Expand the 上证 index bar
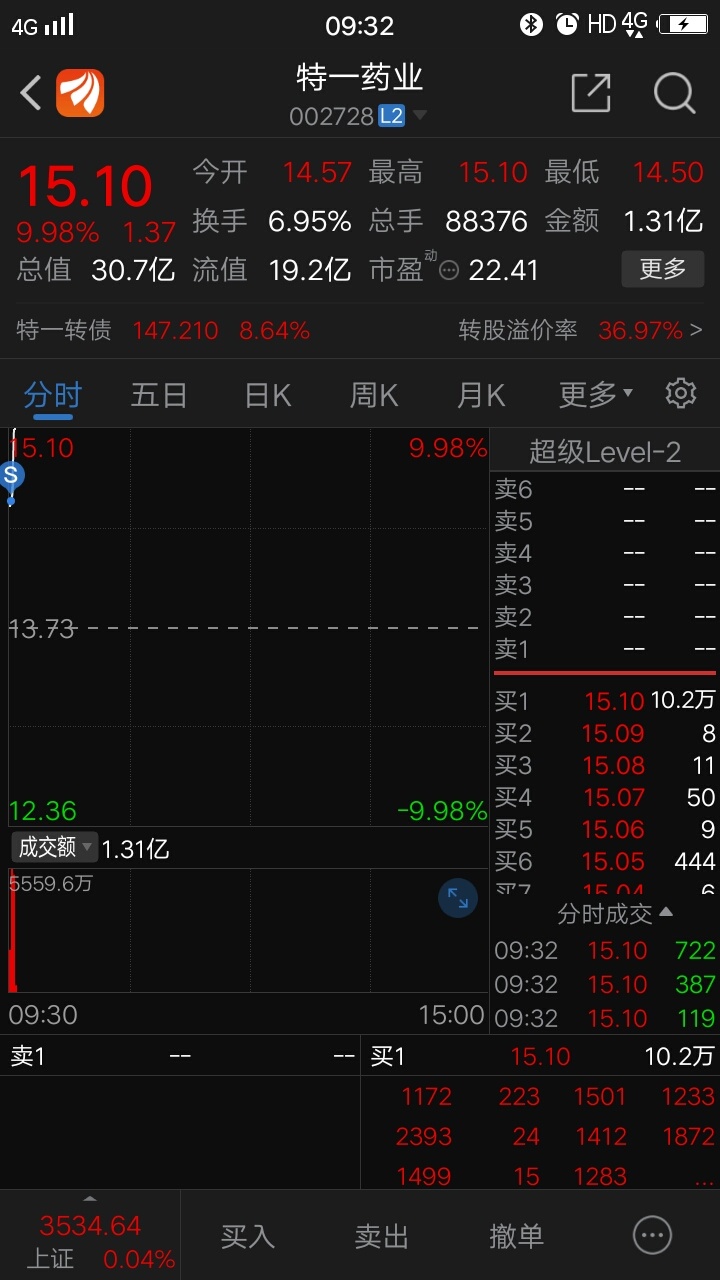This screenshot has width=720, height=1280. pos(90,1236)
